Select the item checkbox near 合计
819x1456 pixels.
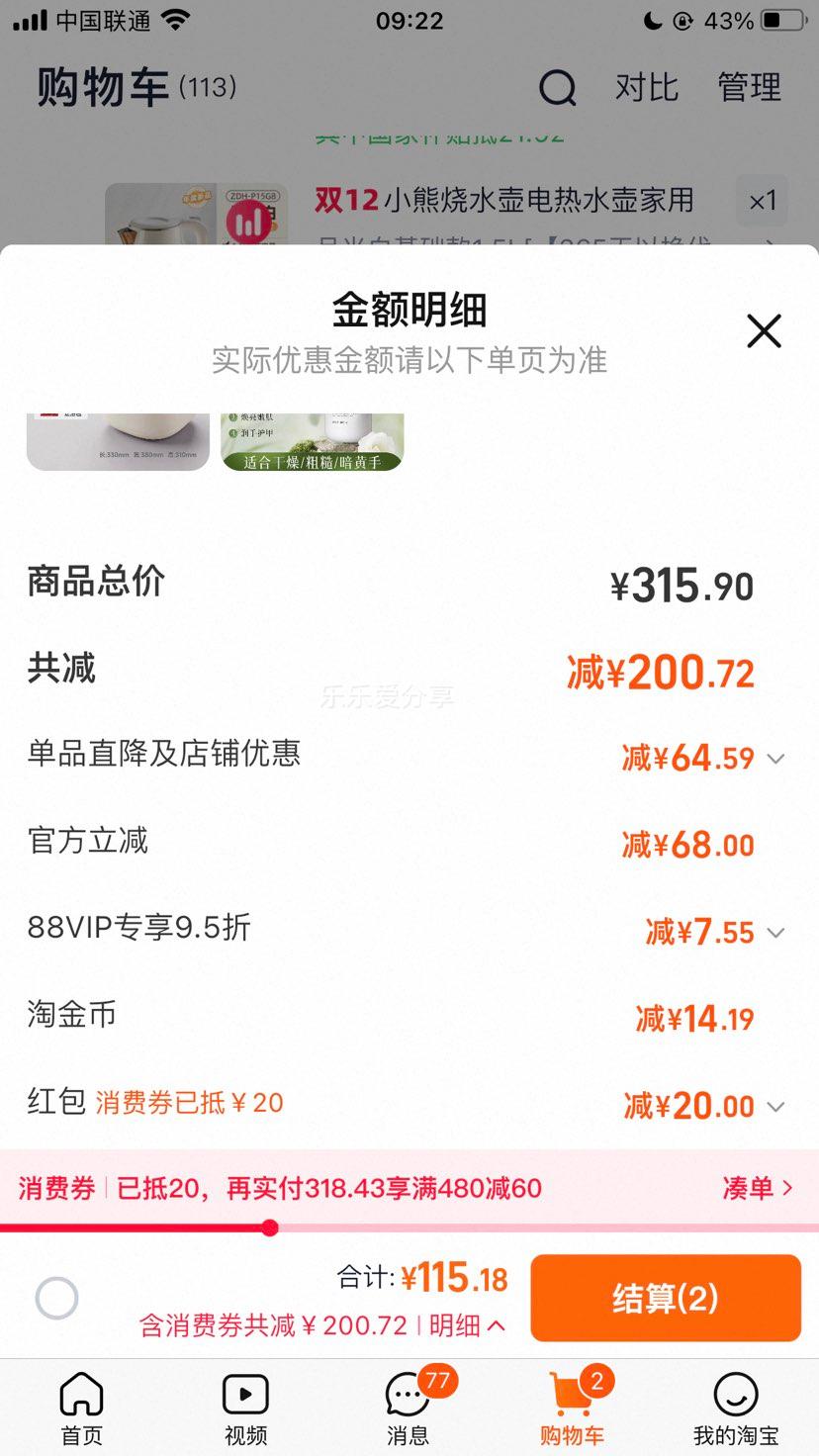56,1298
